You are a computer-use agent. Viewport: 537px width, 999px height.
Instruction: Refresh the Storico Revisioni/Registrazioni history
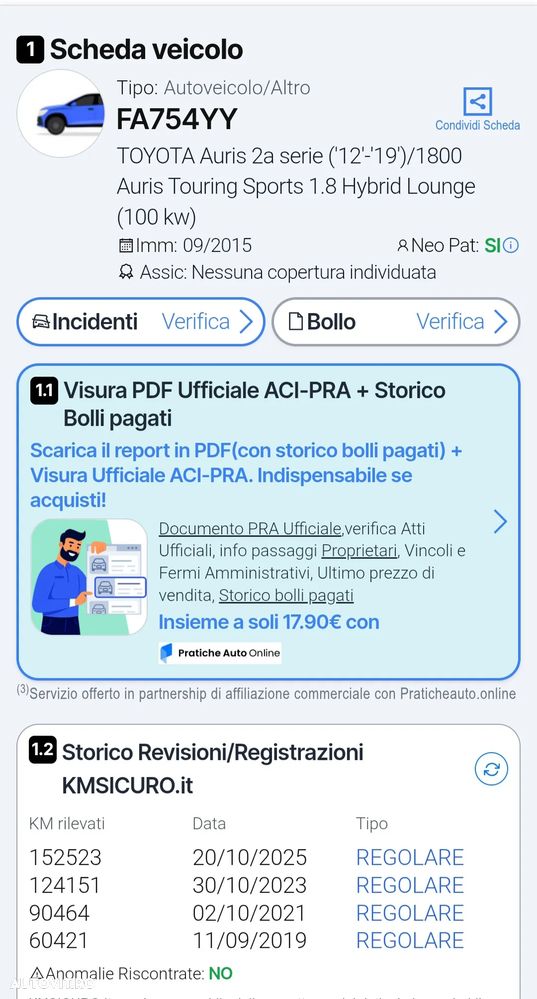point(491,769)
